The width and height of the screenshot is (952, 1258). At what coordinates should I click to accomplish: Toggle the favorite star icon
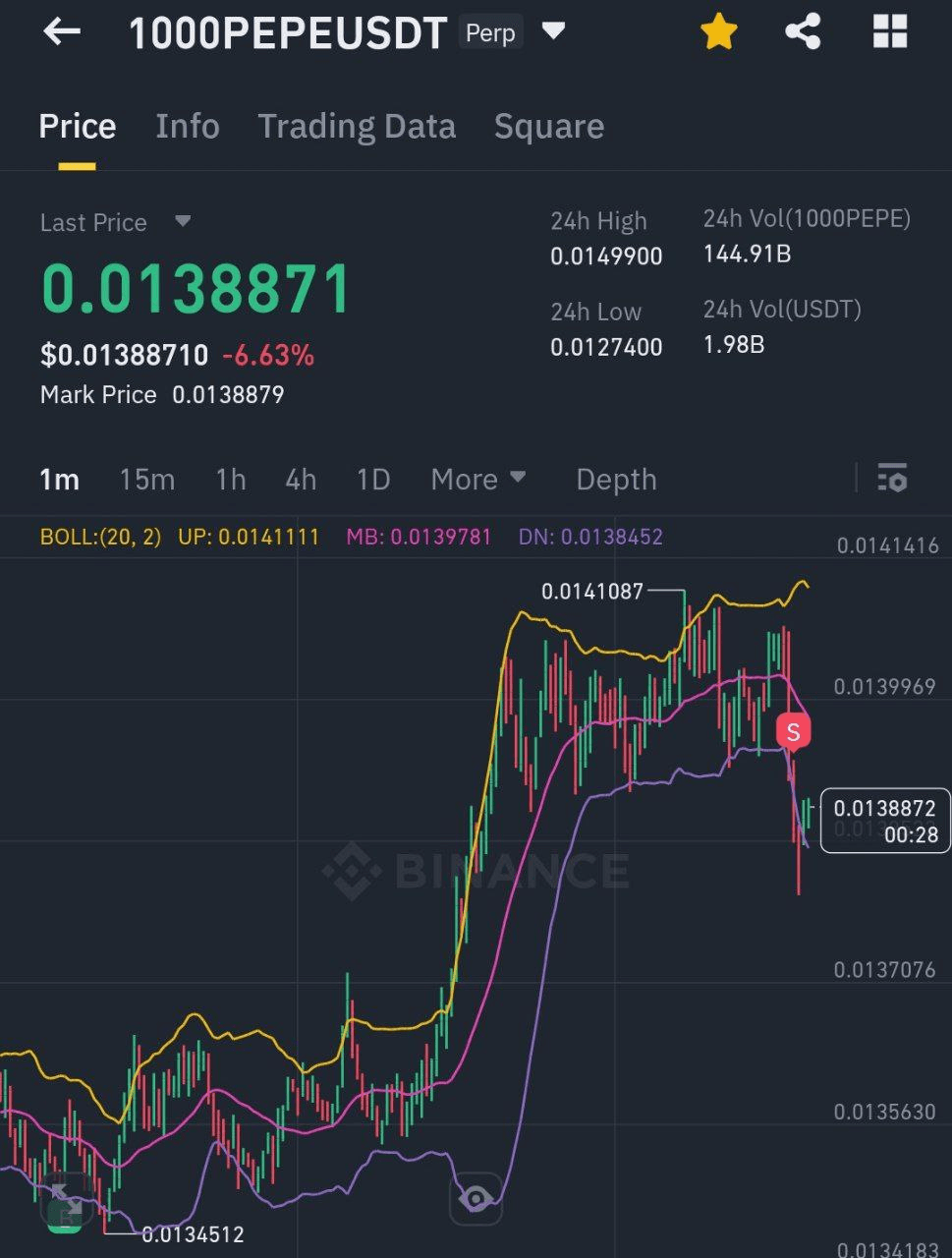719,32
